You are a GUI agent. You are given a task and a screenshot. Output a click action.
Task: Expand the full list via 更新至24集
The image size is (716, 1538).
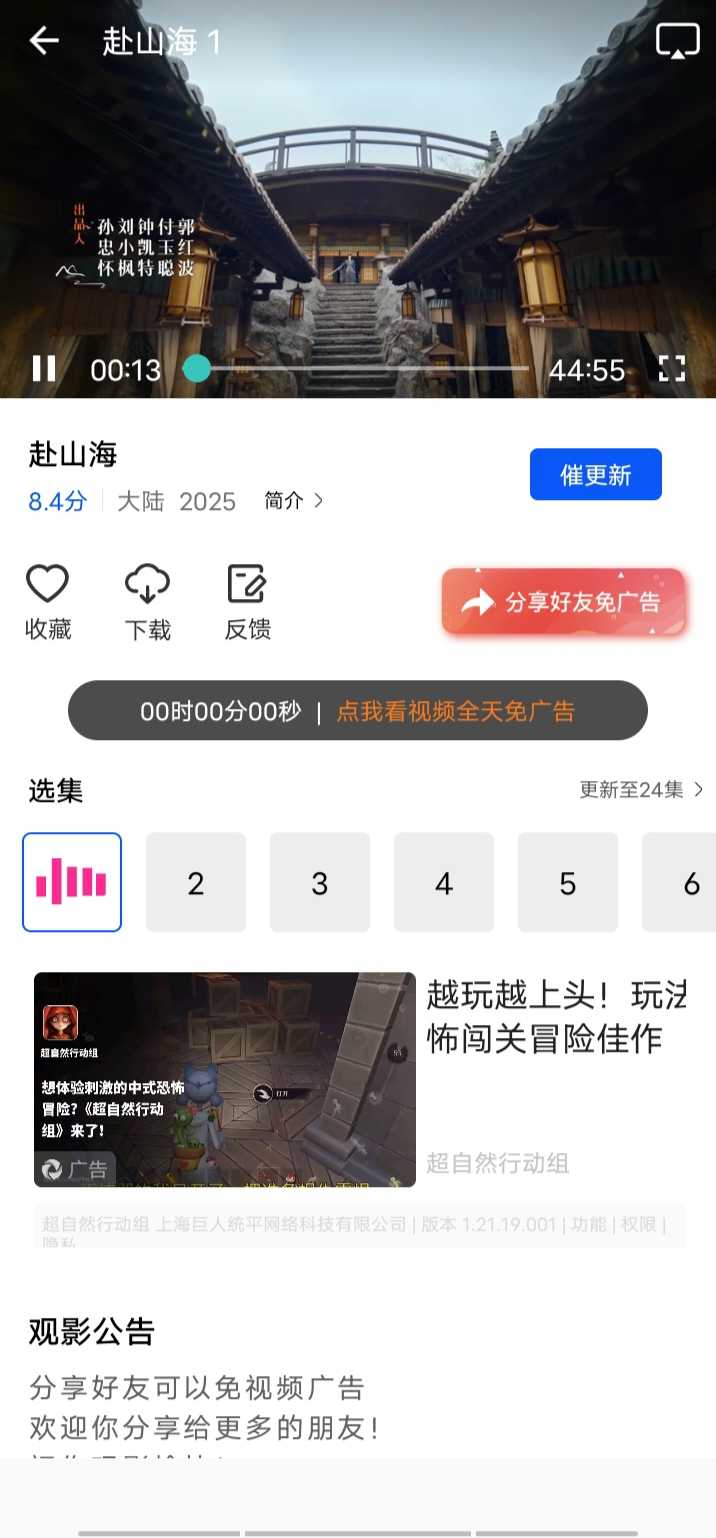pyautogui.click(x=641, y=790)
